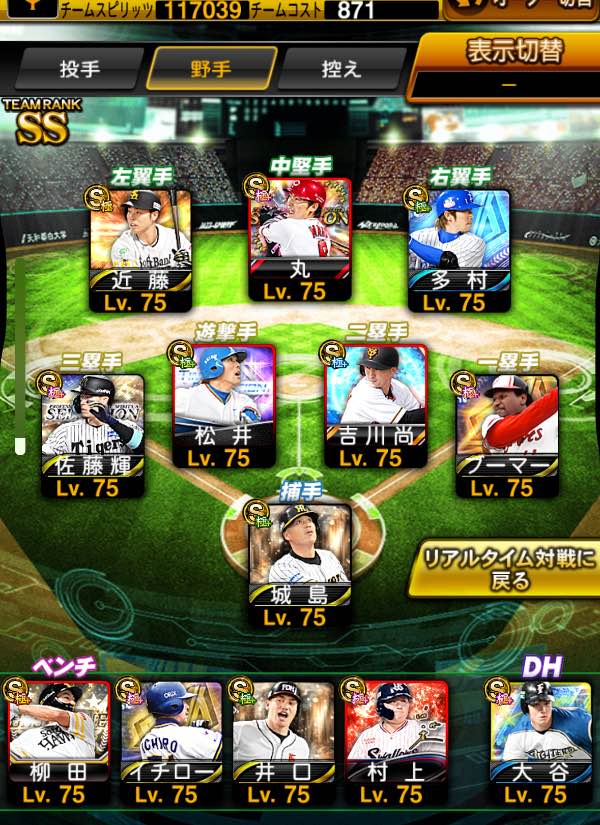The height and width of the screenshot is (825, 600).
Task: Select catcher 城島 card
Action: pyautogui.click(x=300, y=566)
